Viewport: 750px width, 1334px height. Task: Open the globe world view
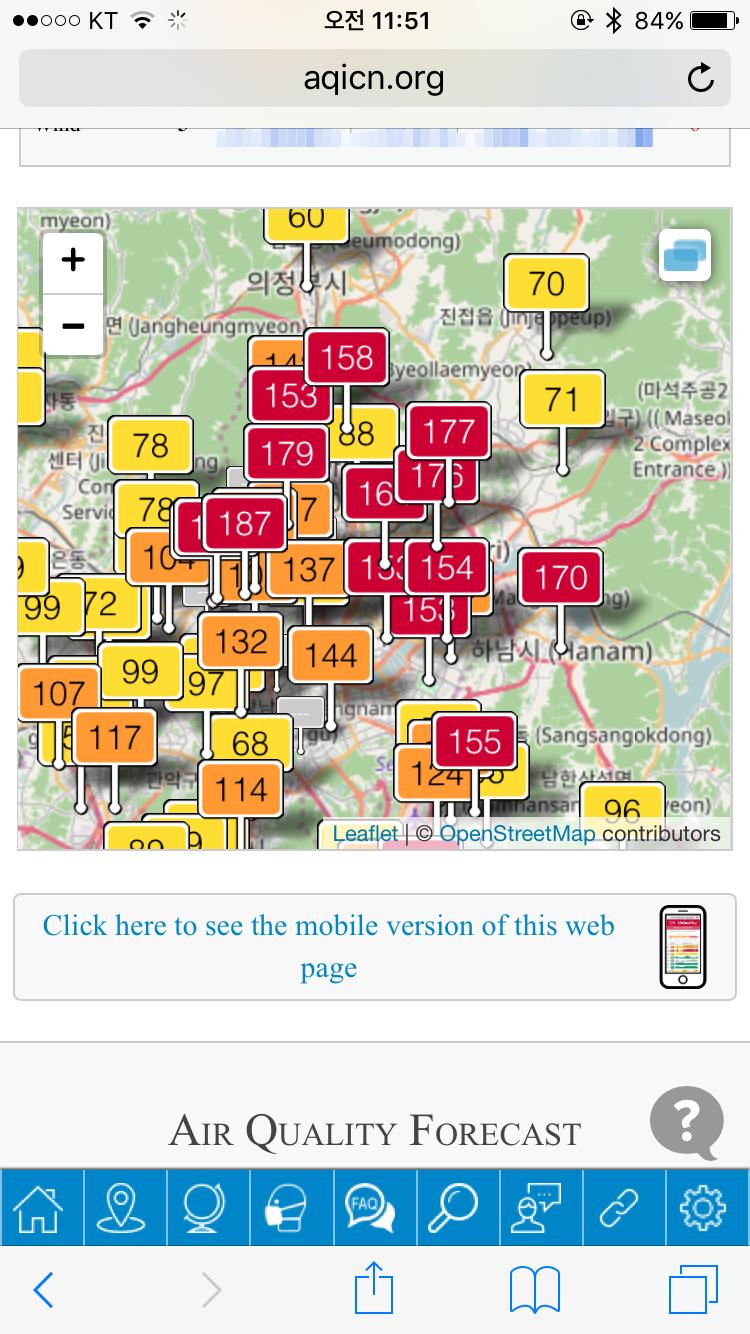click(207, 1208)
